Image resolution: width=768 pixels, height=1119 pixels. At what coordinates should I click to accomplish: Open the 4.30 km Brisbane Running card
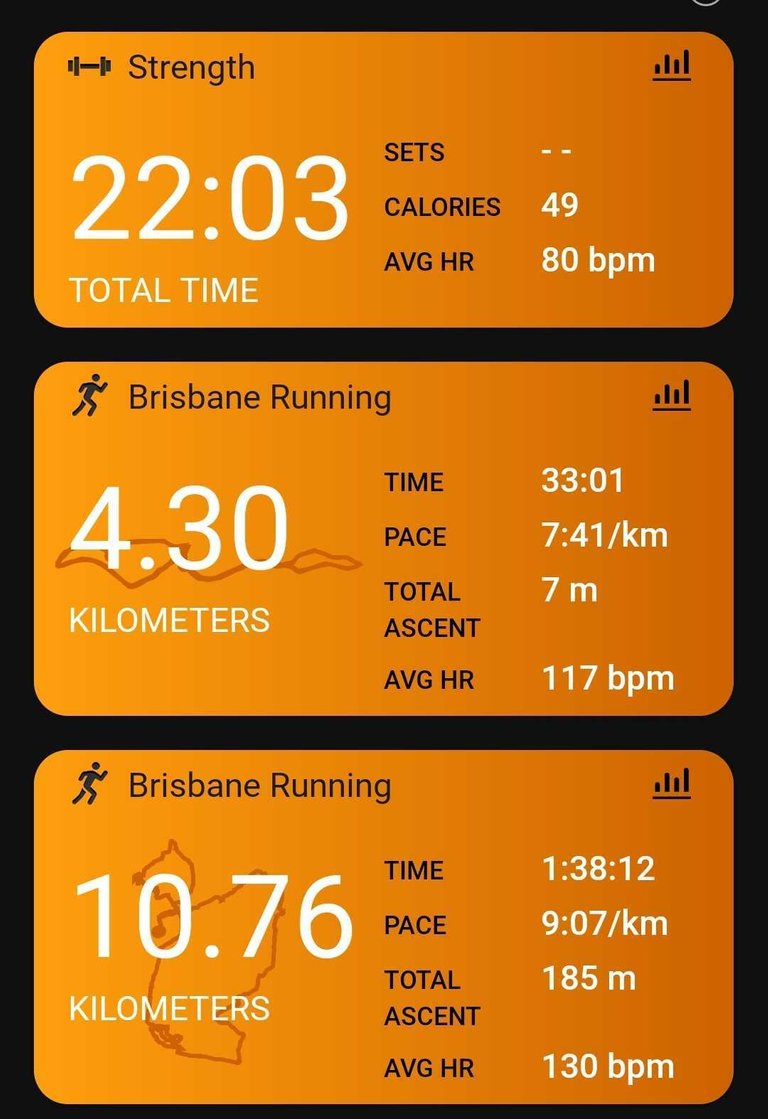click(383, 538)
